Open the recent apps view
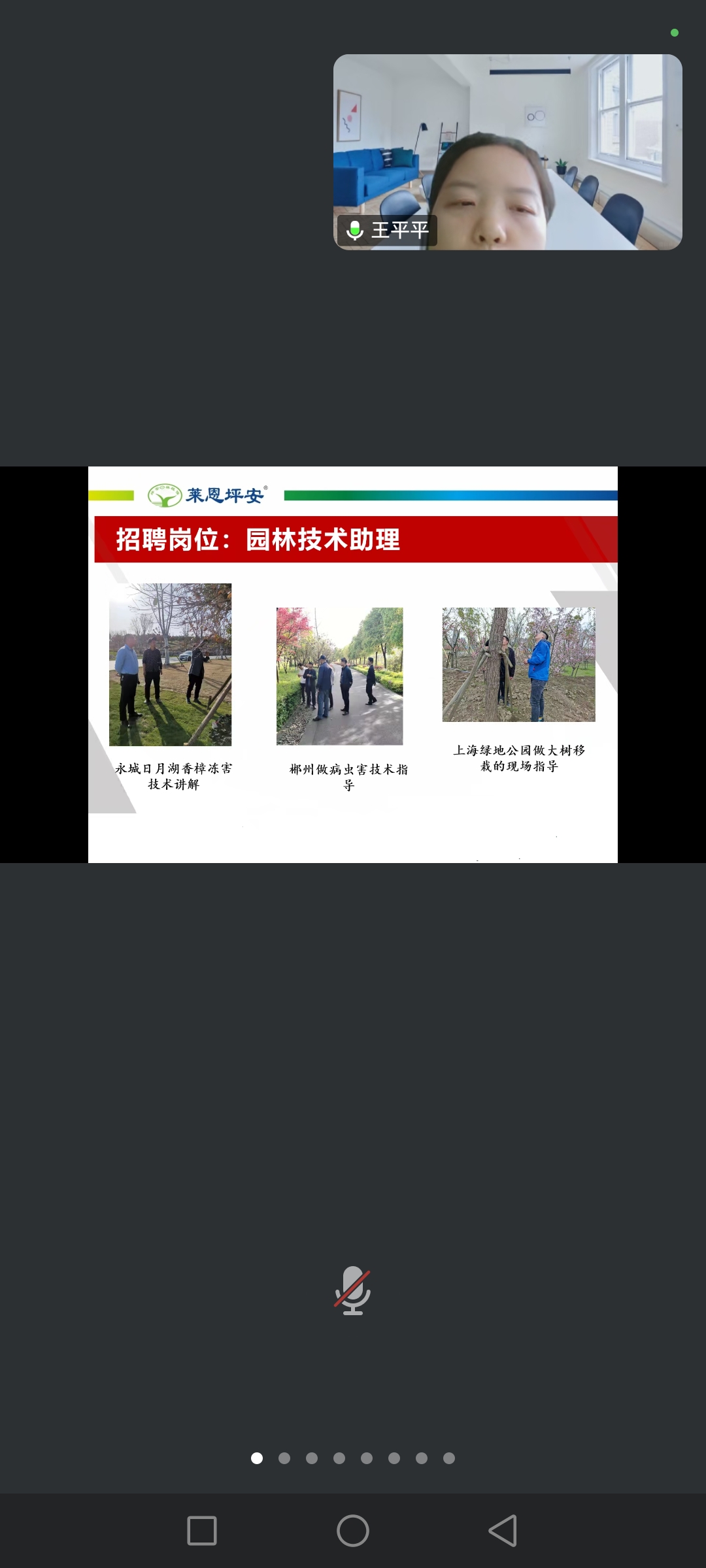 click(202, 1531)
